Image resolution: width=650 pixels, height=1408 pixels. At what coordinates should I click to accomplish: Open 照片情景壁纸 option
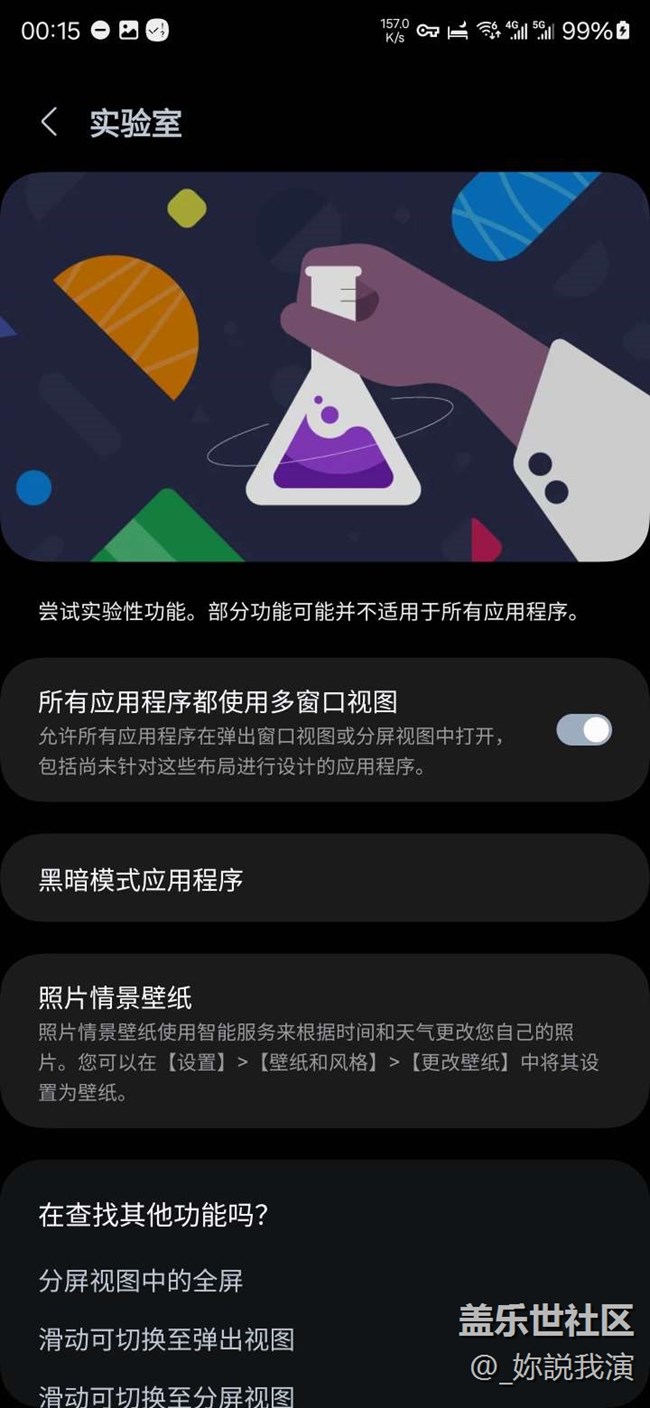(x=324, y=1041)
